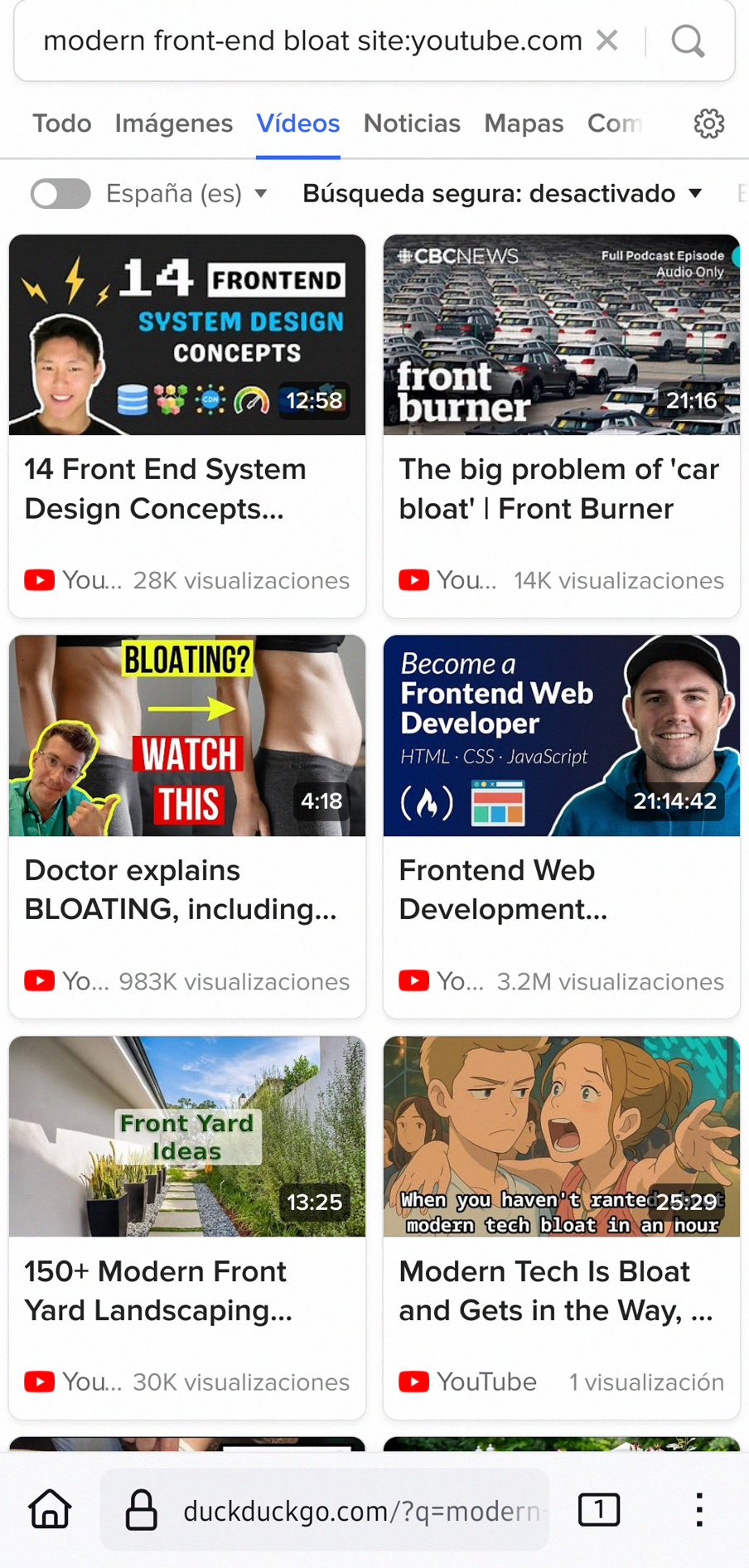Tap the magnifying glass search icon
The image size is (749, 1568).
pos(688,40)
